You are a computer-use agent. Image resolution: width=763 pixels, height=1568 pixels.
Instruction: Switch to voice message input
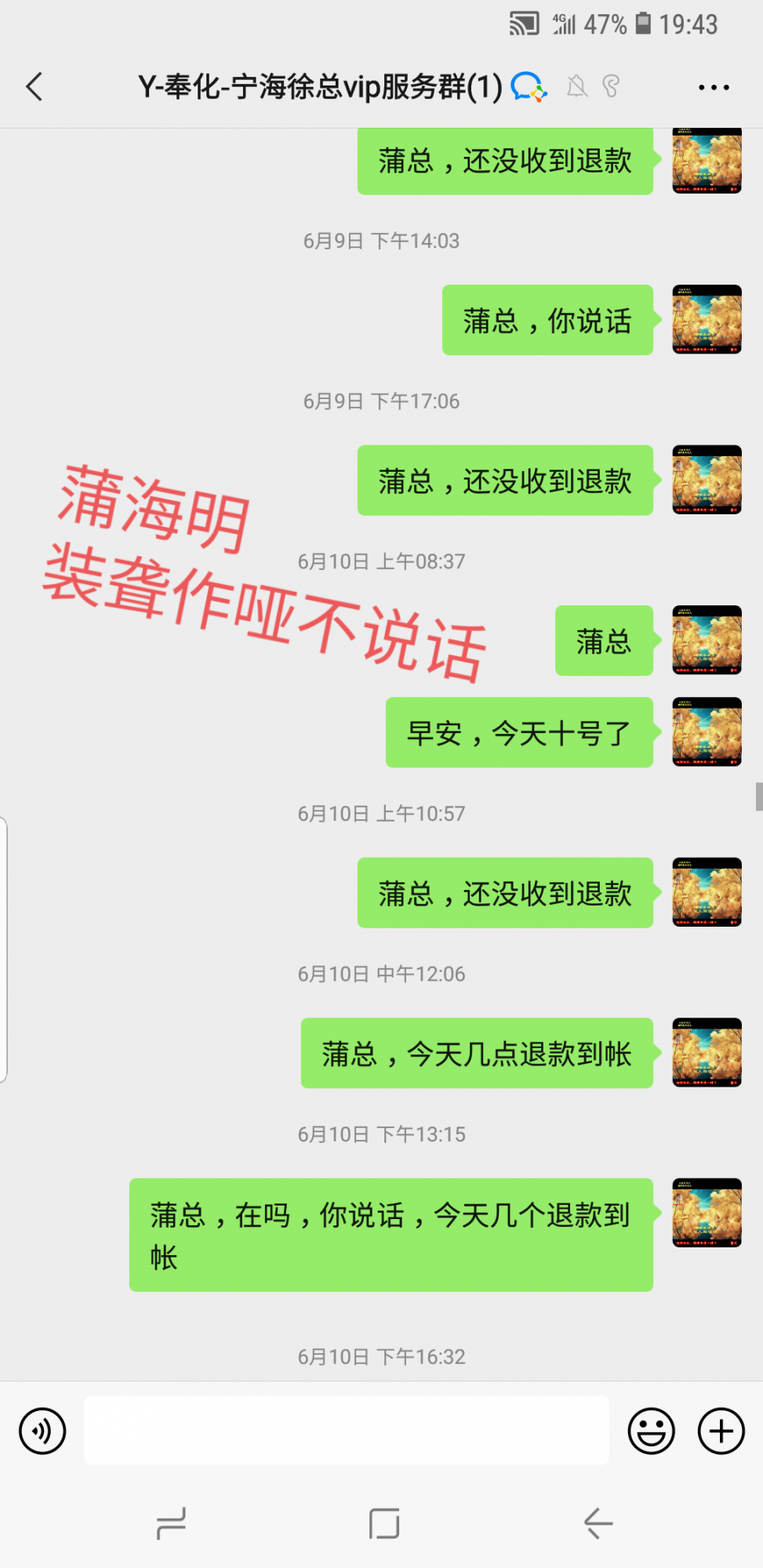tap(42, 1431)
